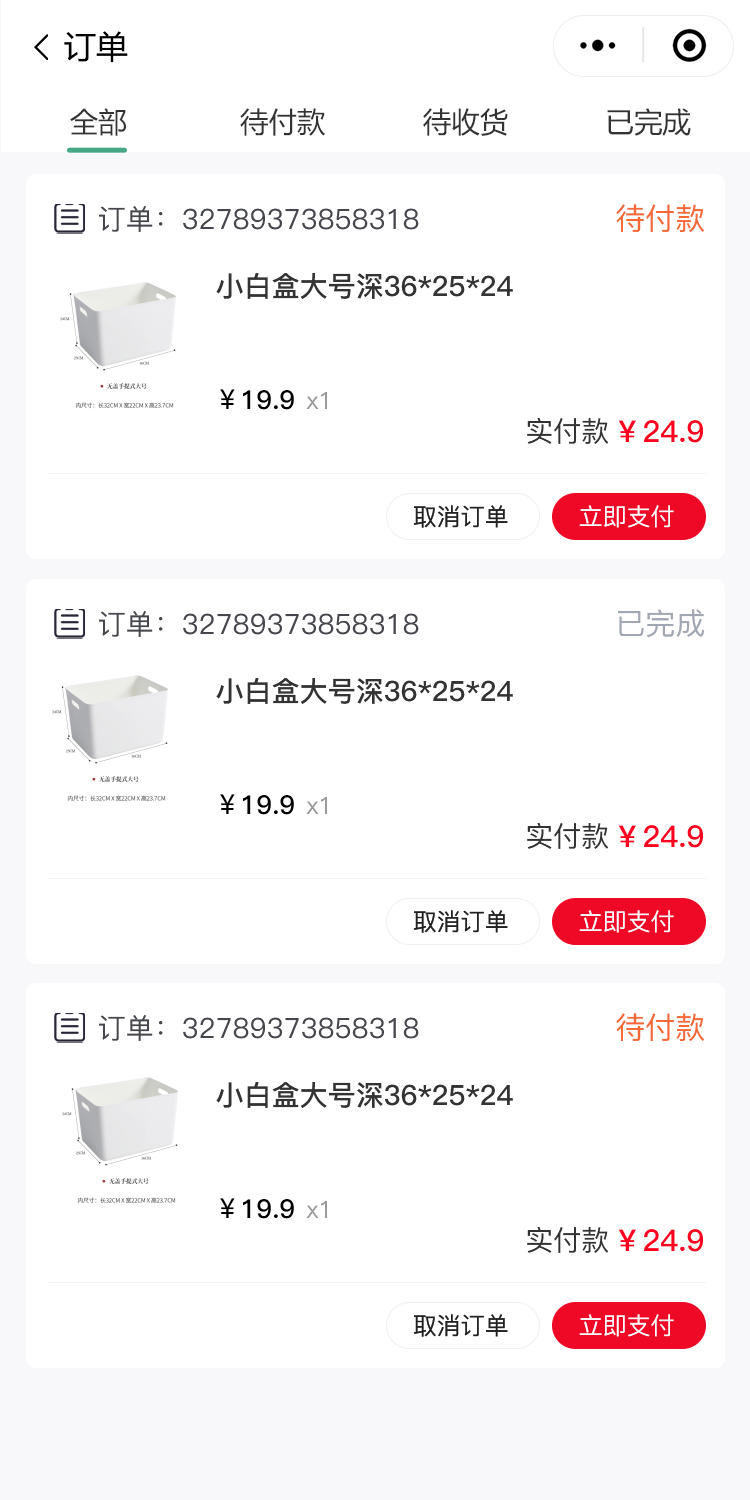Switch to the 待收货 tab
The height and width of the screenshot is (1500, 750).
point(465,123)
